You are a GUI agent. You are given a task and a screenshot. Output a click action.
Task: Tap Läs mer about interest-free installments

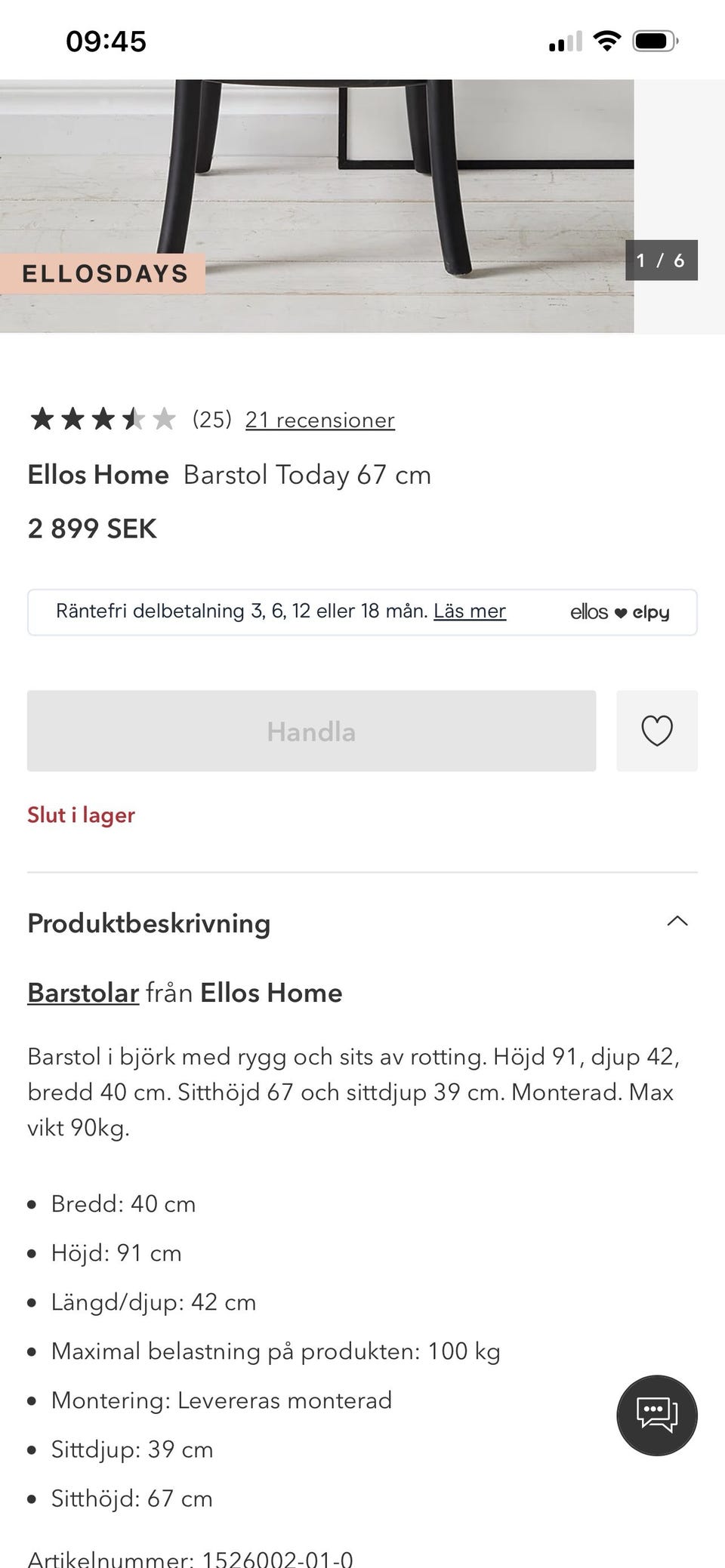470,611
